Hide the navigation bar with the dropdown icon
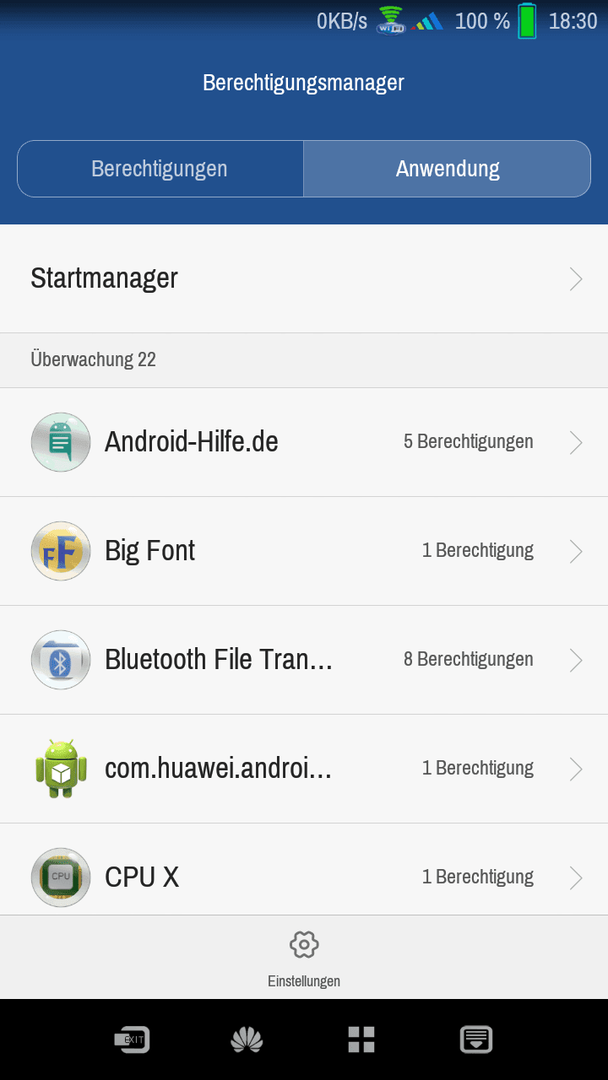 [x=476, y=1039]
